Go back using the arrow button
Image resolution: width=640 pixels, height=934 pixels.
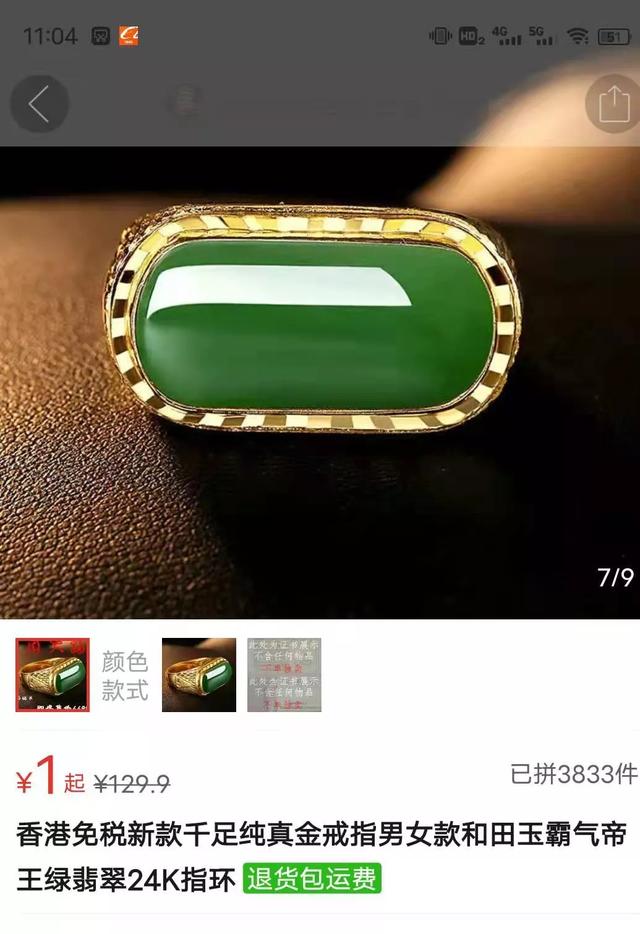[39, 104]
